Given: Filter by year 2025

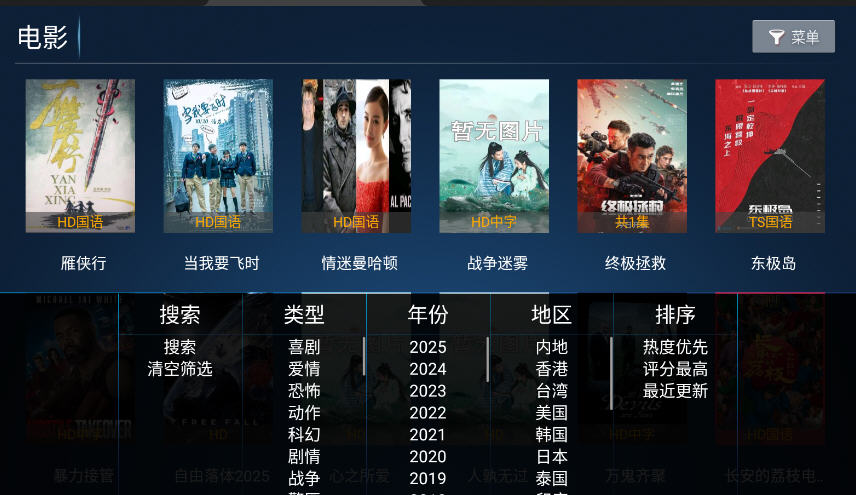Looking at the screenshot, I should (x=428, y=347).
